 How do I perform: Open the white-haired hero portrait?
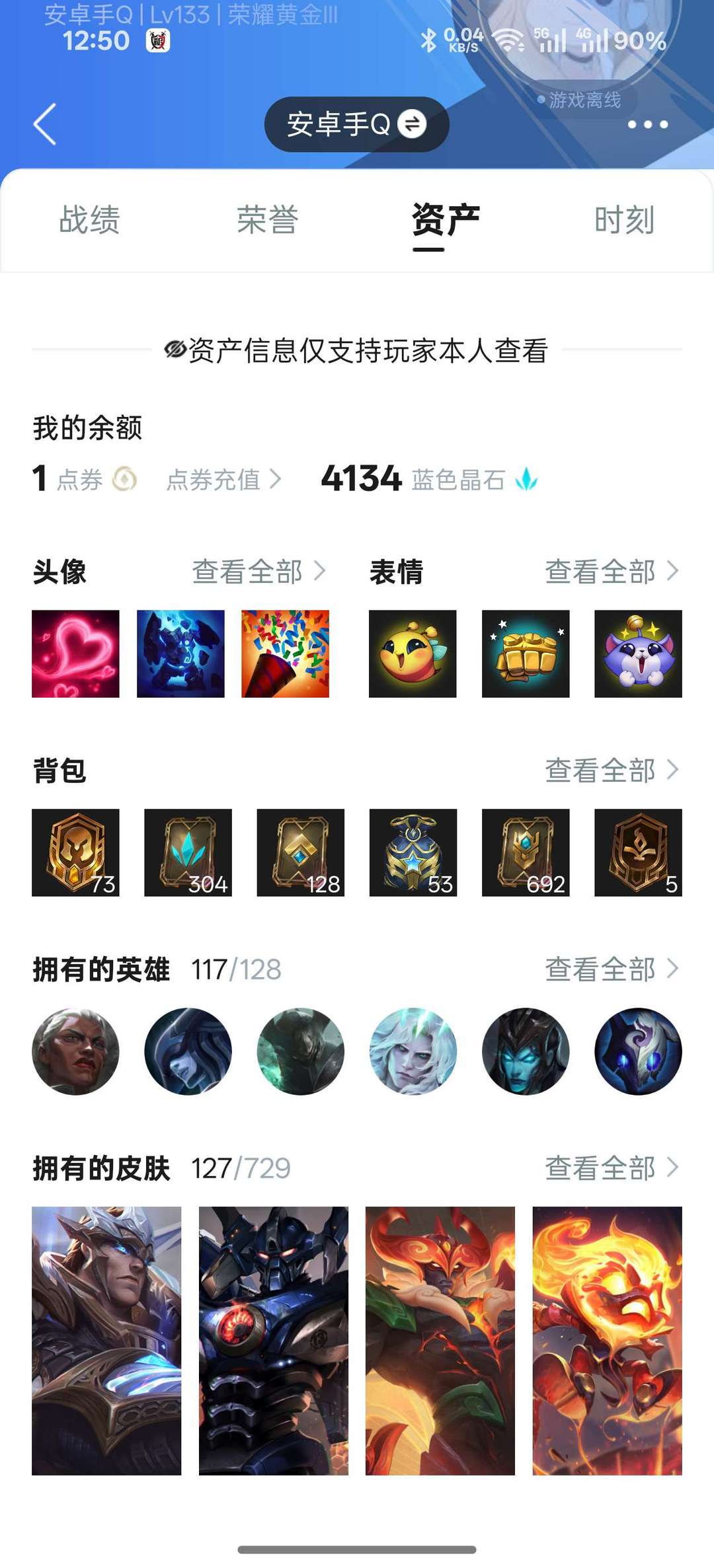coord(413,1051)
